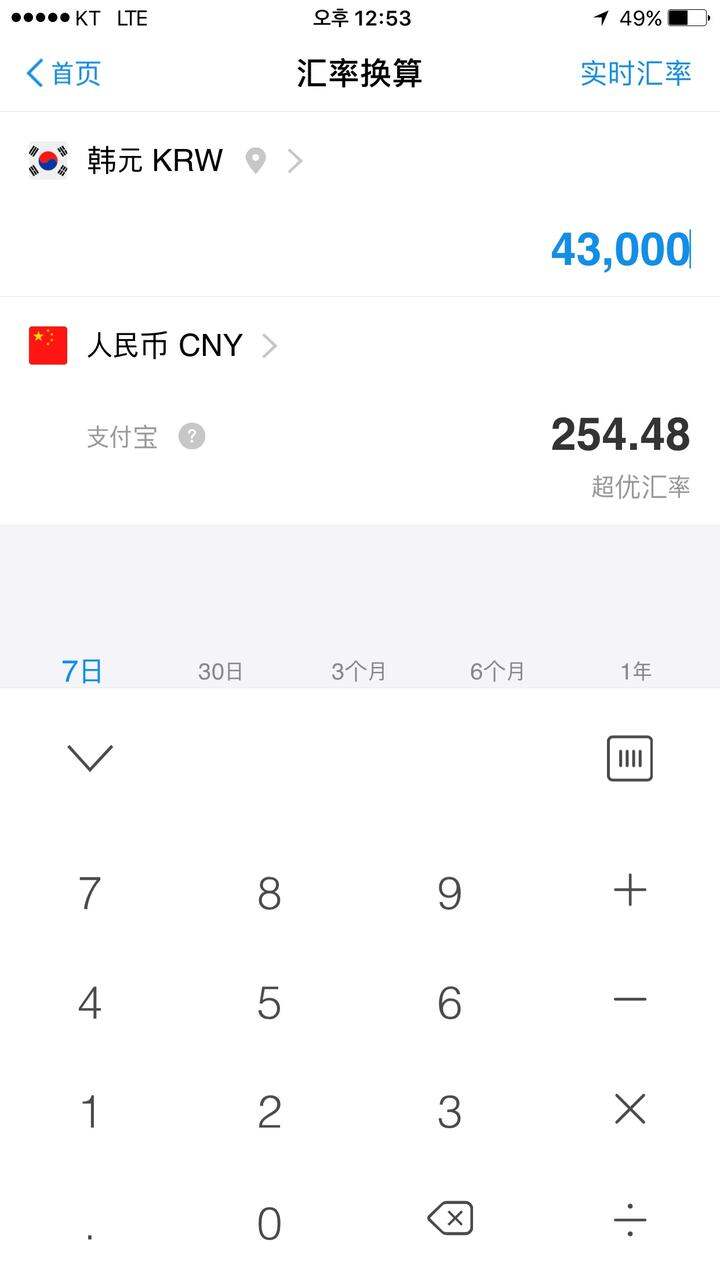This screenshot has width=720, height=1280.
Task: Tap the multiply operator key
Action: 630,1109
